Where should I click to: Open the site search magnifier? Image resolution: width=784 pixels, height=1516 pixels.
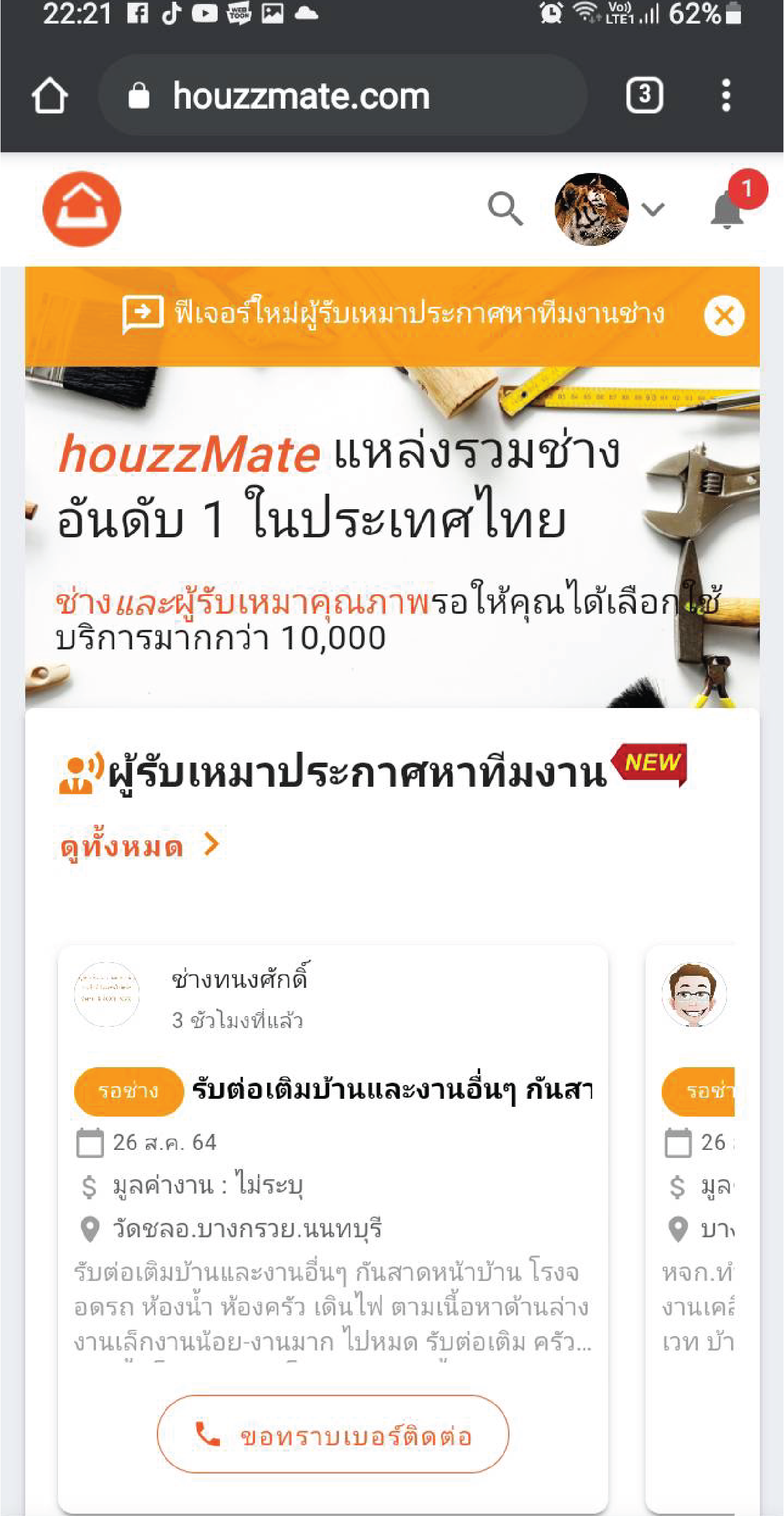(505, 209)
